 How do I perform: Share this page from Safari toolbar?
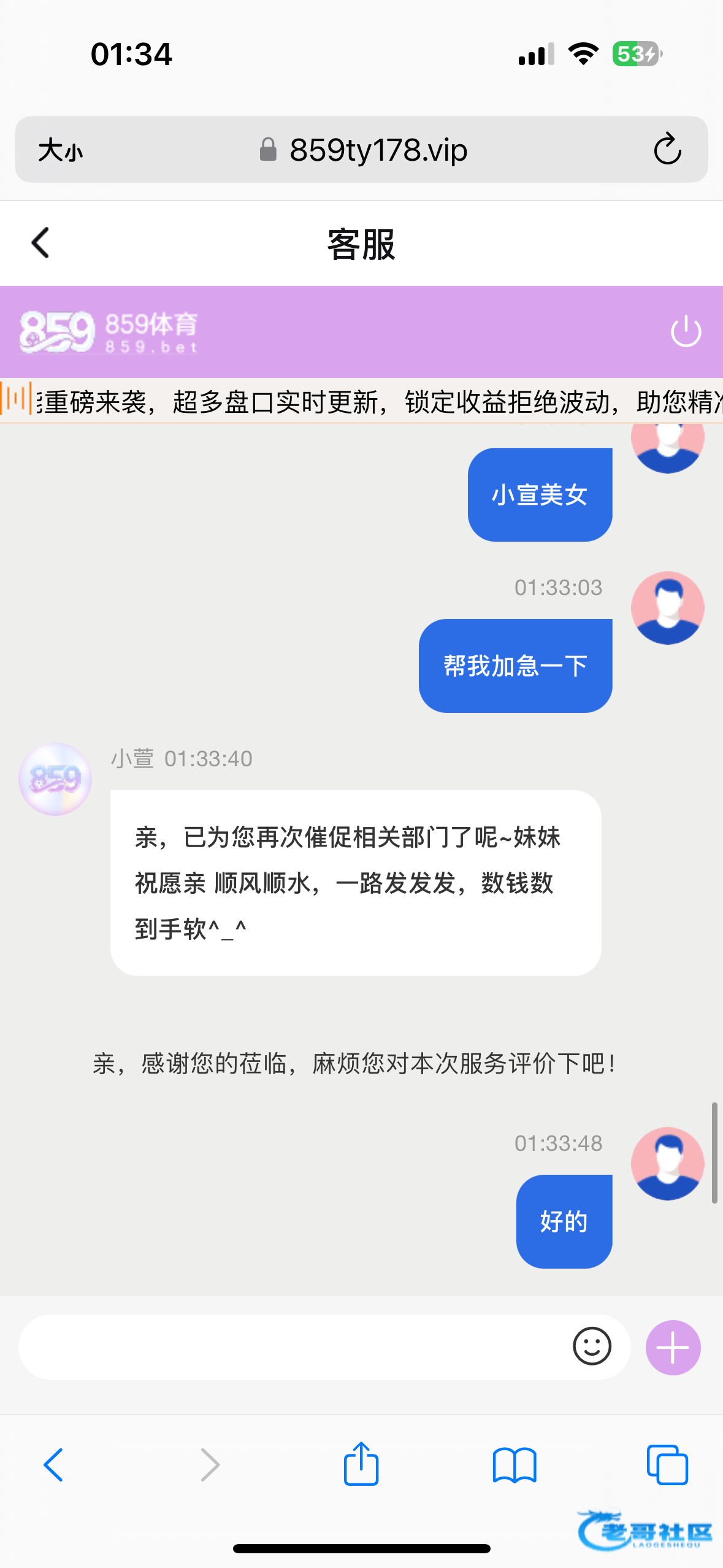pos(361,1464)
